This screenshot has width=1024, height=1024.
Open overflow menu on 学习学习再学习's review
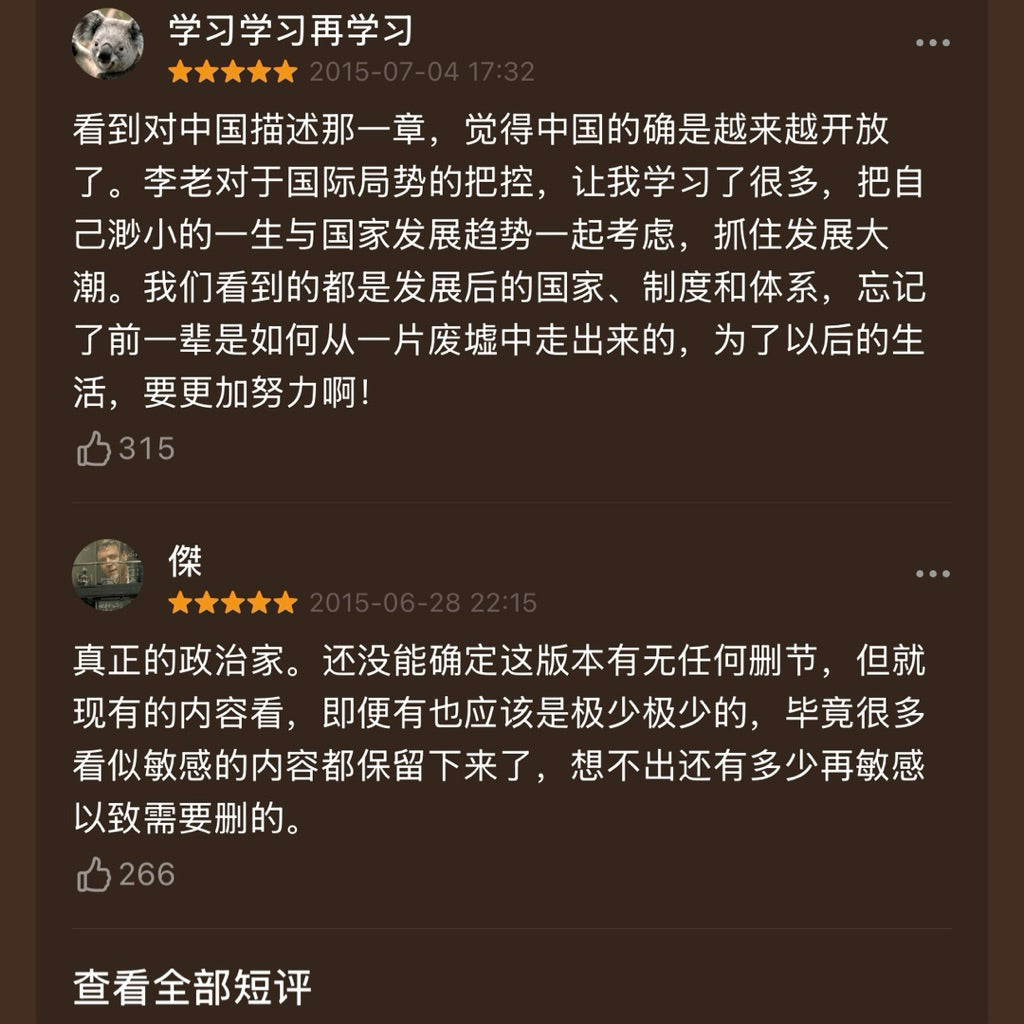click(x=932, y=43)
